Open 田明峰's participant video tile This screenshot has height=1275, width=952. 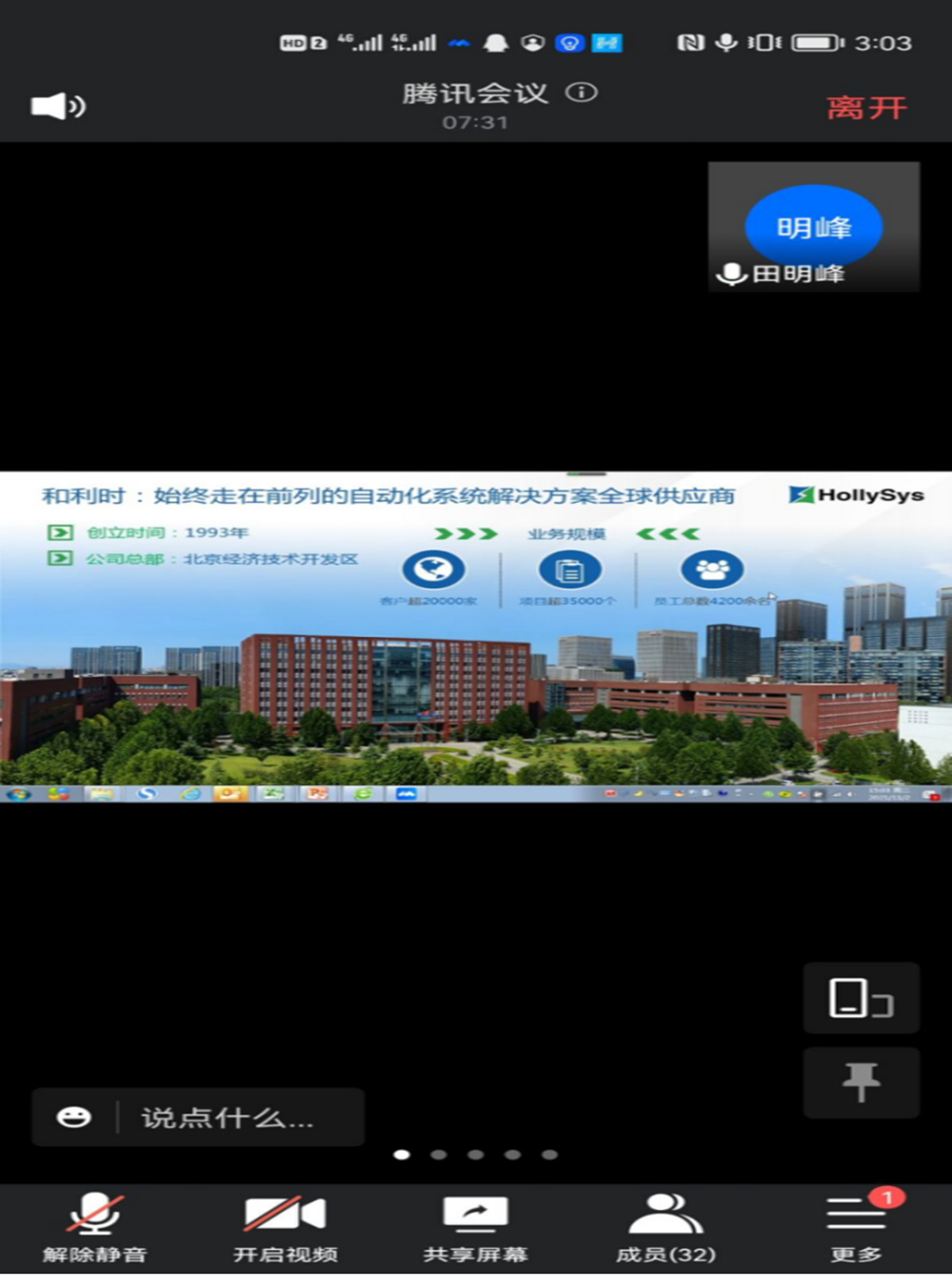[x=813, y=227]
